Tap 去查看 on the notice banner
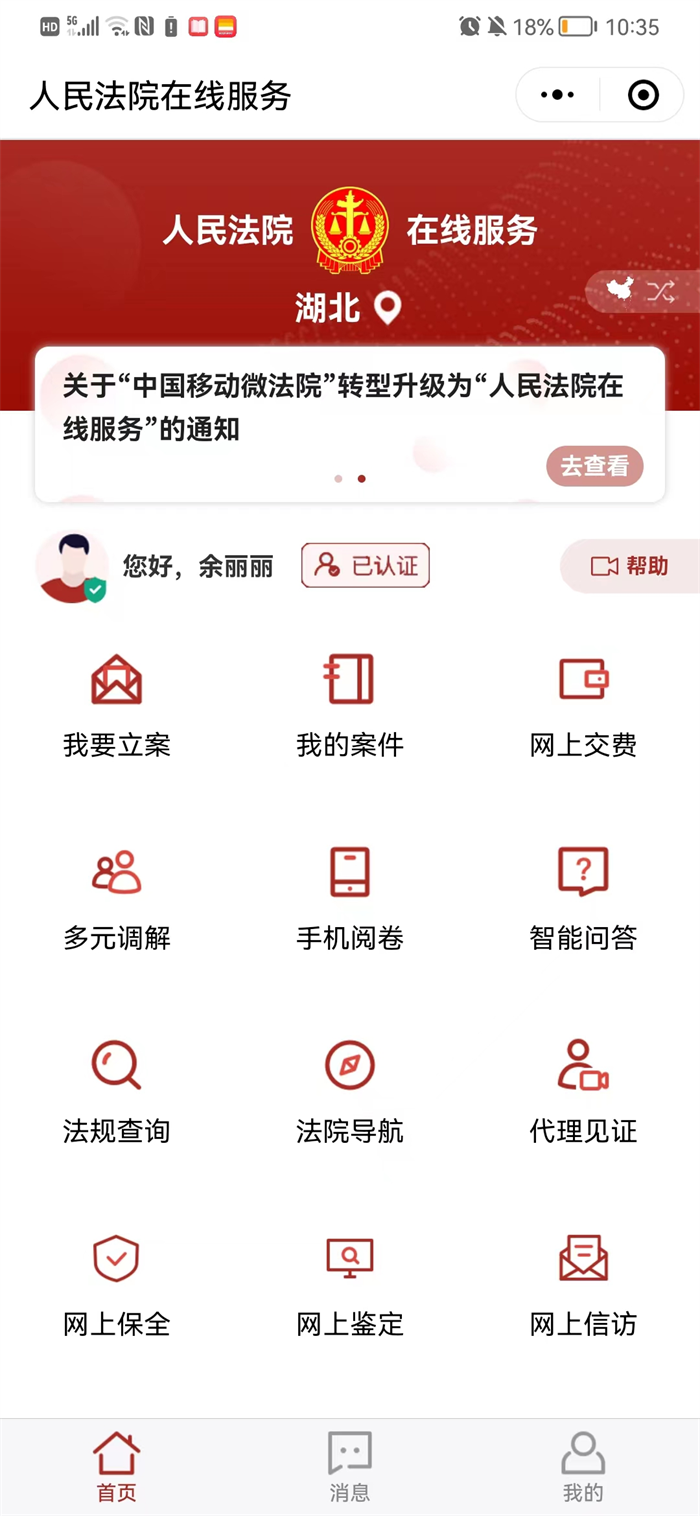The height and width of the screenshot is (1516, 700). (x=594, y=466)
